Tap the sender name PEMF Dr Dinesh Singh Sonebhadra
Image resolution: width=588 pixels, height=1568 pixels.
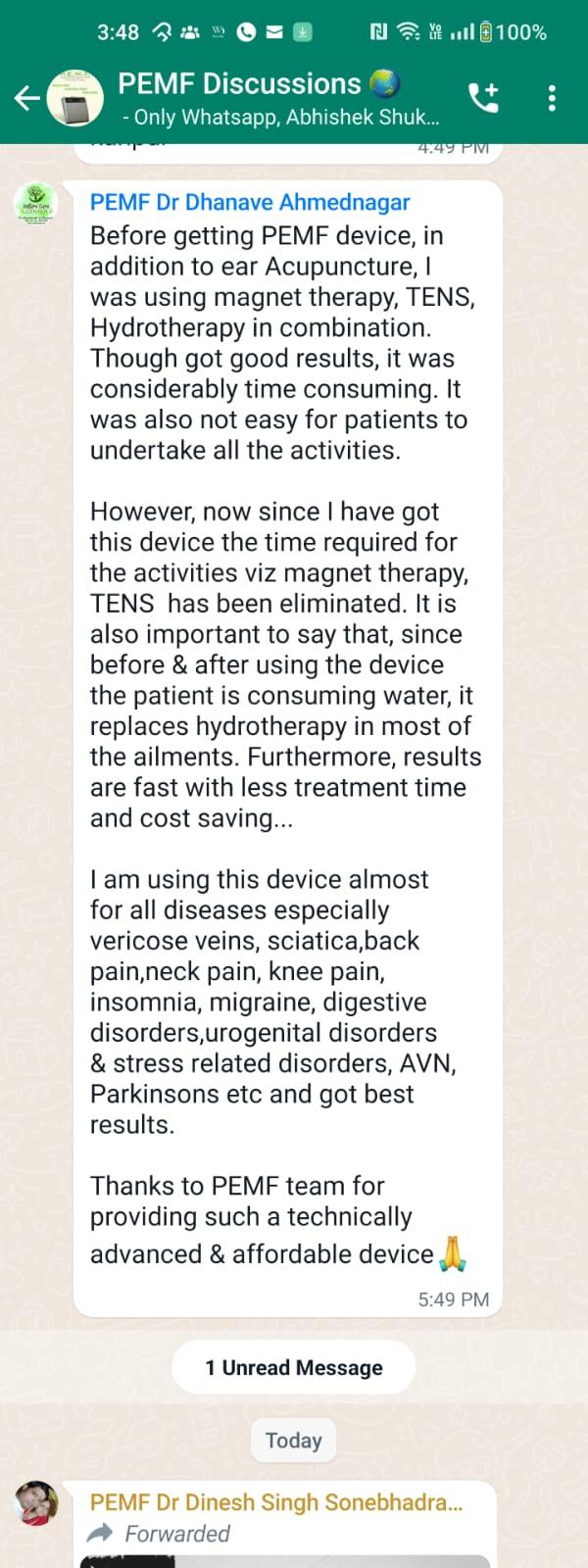coord(276,1502)
